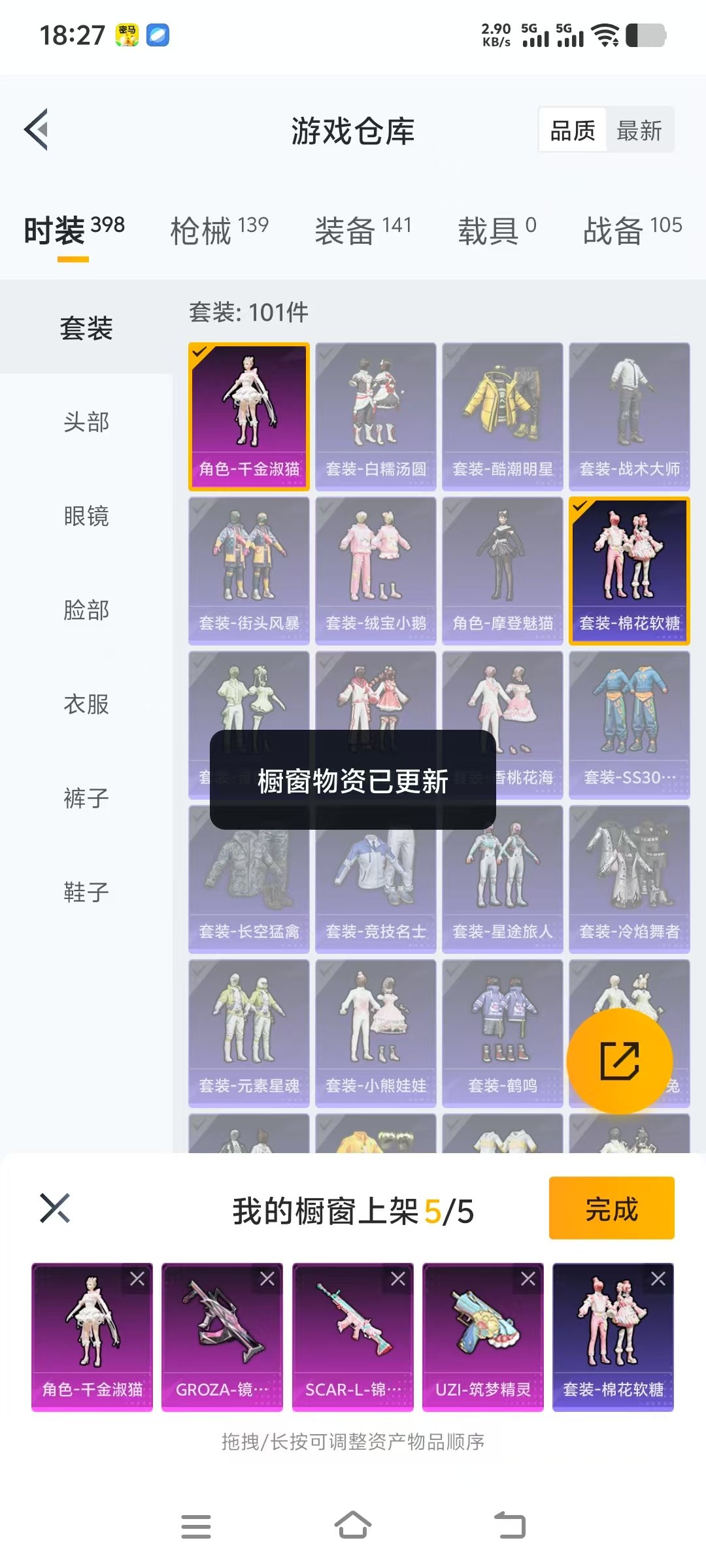Image resolution: width=706 pixels, height=1568 pixels.
Task: Sort items by 品质
Action: (573, 131)
